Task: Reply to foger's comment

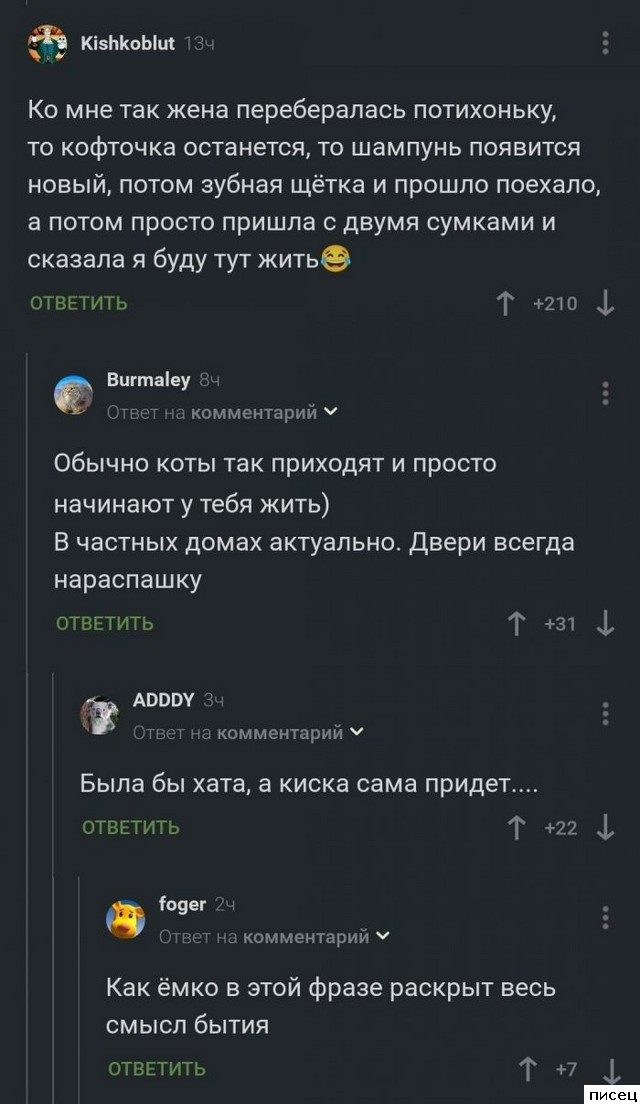Action: tap(156, 1069)
